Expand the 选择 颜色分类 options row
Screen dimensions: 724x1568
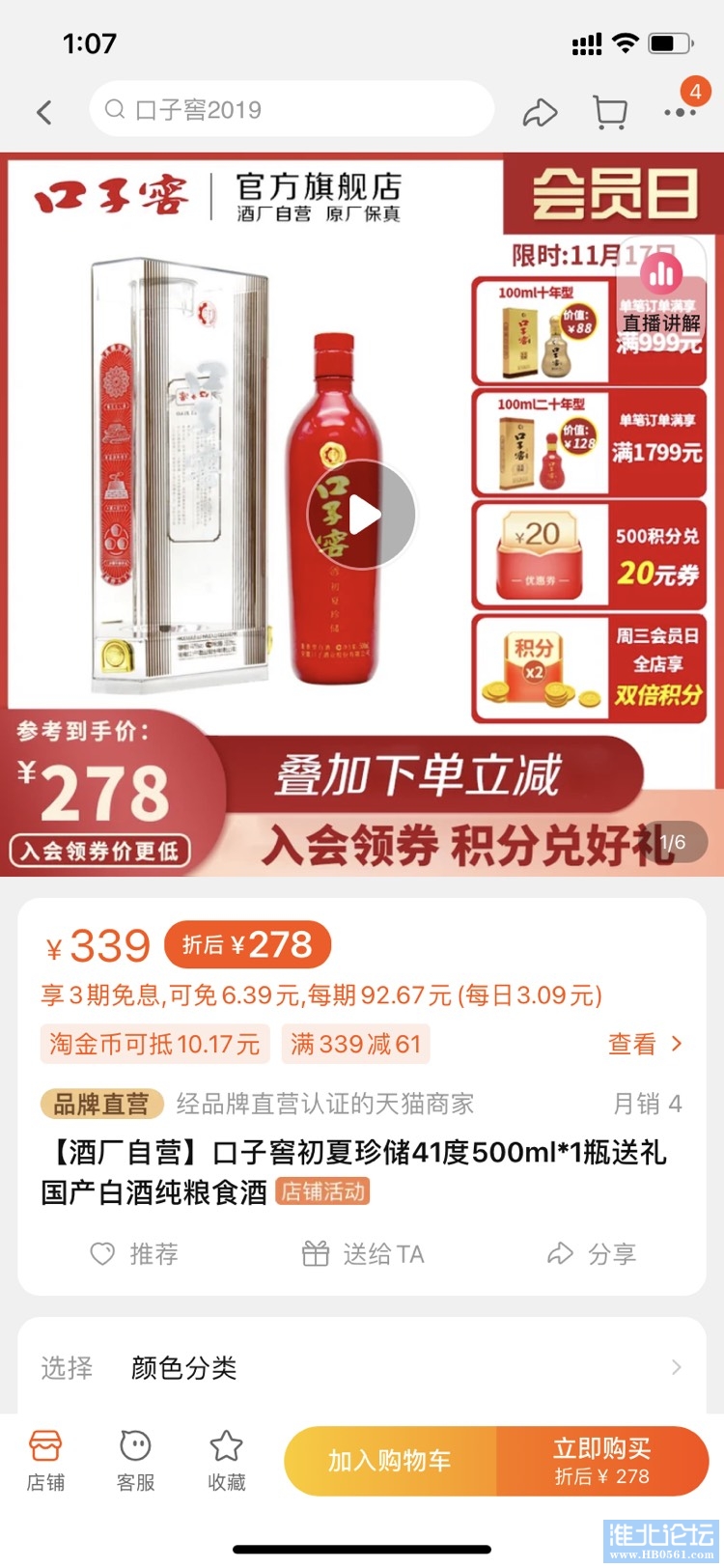coord(362,1367)
